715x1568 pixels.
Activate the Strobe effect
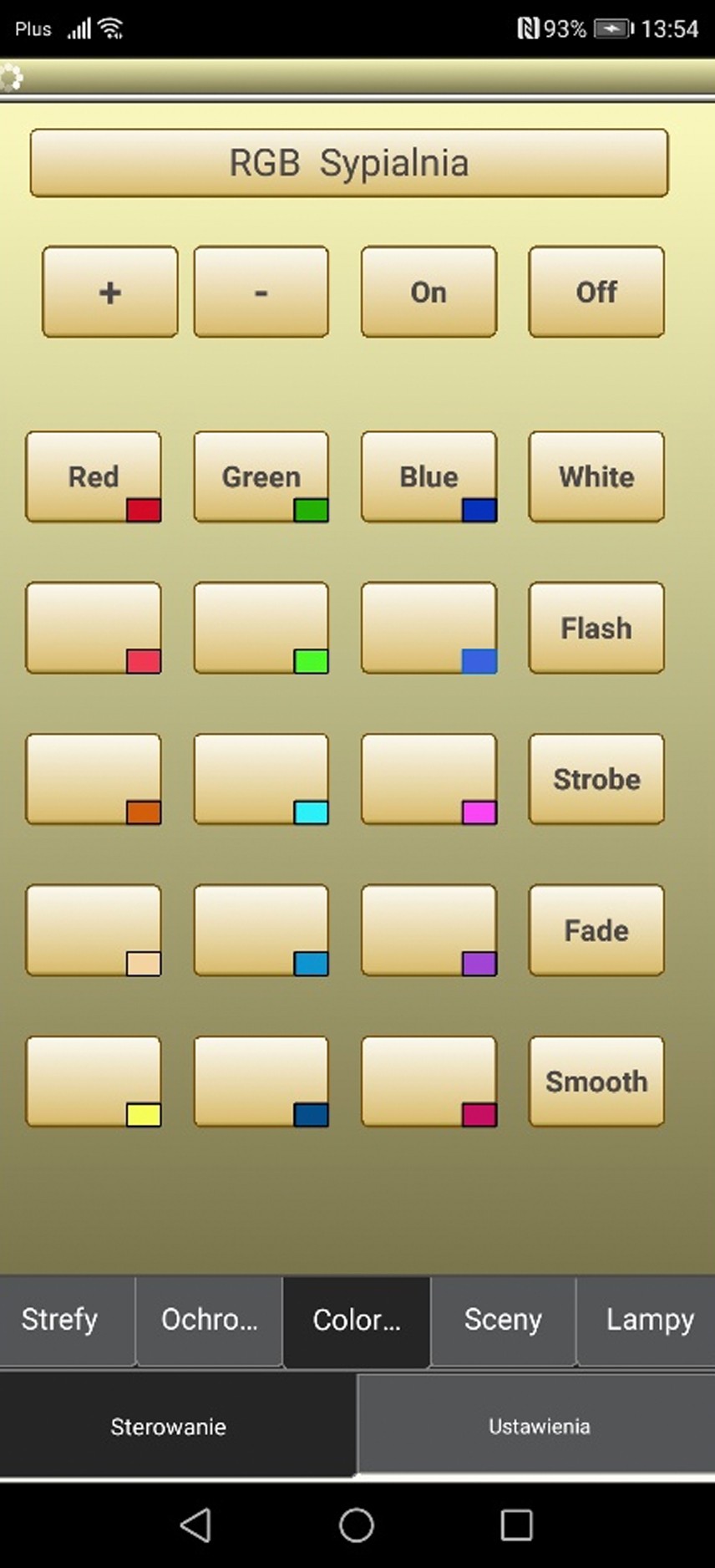596,779
